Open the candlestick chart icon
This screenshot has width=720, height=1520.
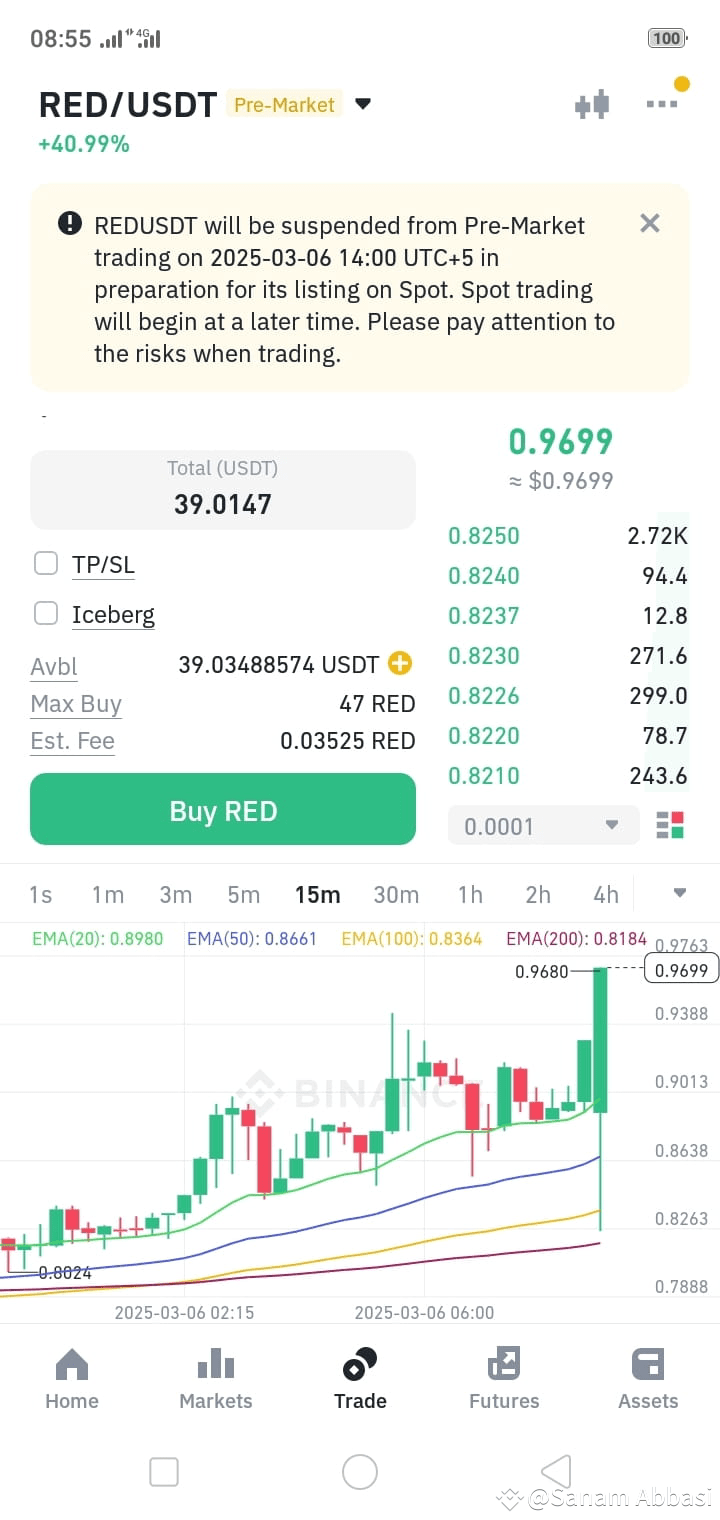592,104
